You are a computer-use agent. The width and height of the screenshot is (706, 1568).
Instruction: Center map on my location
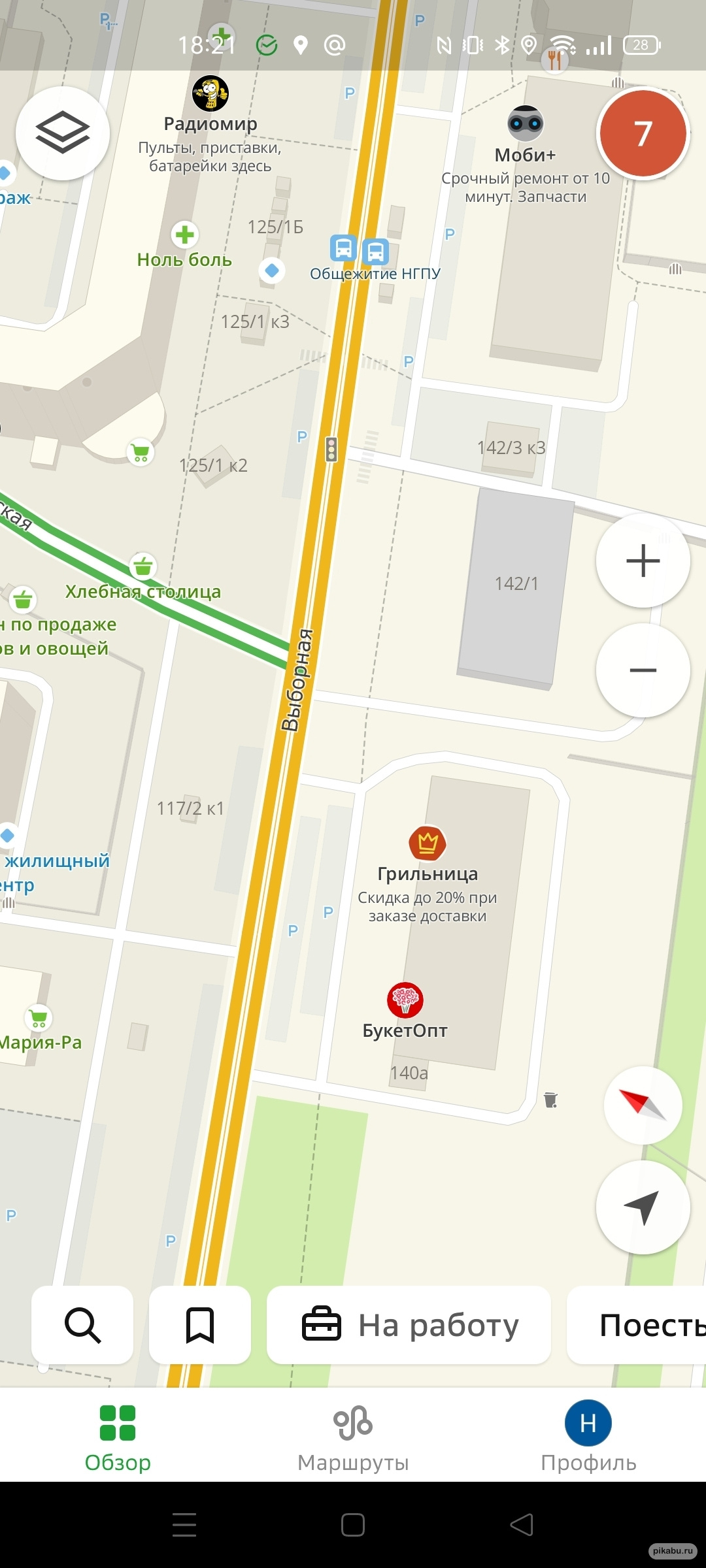pyautogui.click(x=643, y=1207)
